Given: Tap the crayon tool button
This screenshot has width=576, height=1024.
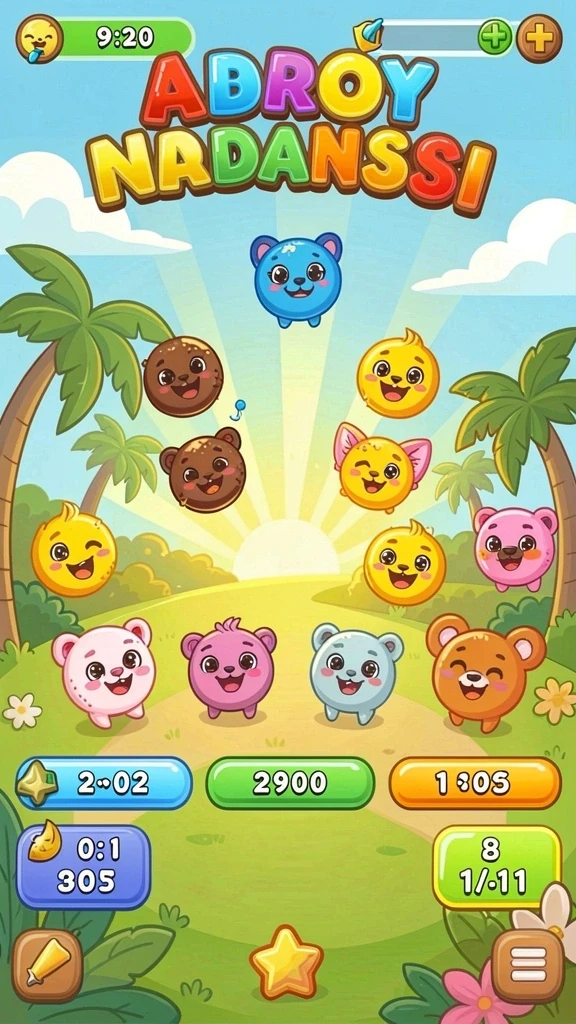Looking at the screenshot, I should click(47, 965).
